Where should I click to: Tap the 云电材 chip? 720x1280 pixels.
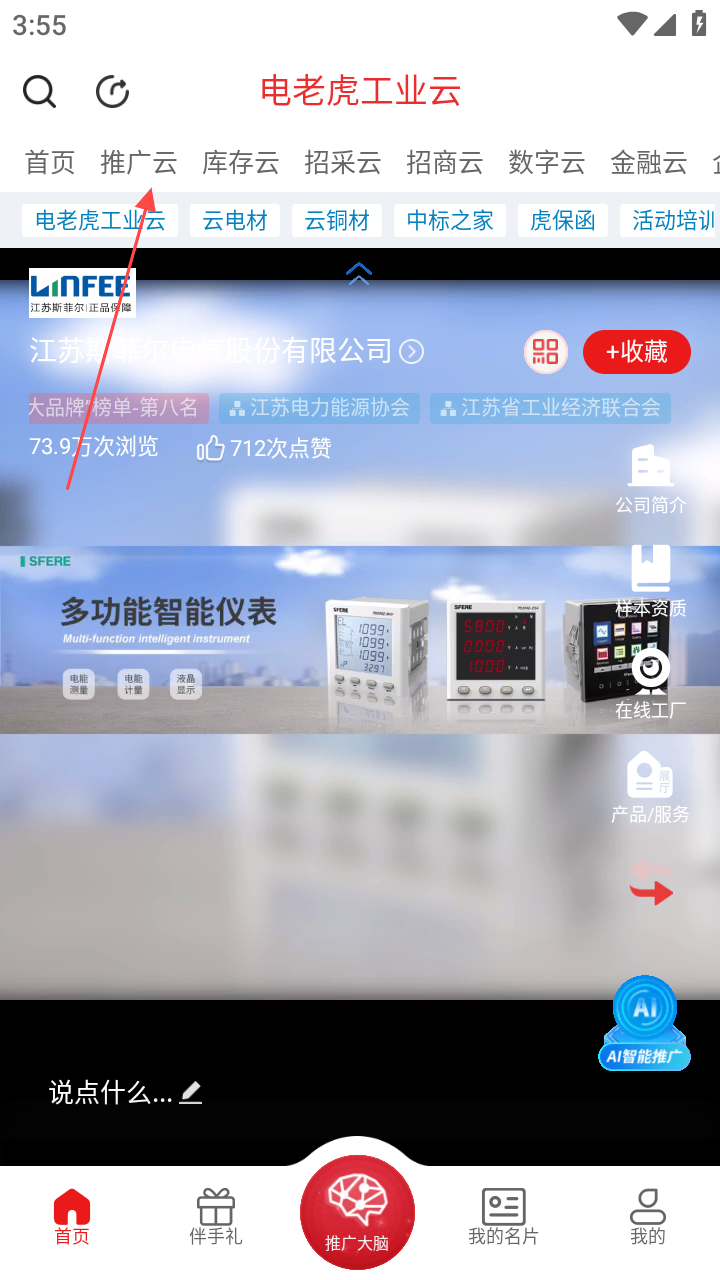click(235, 221)
